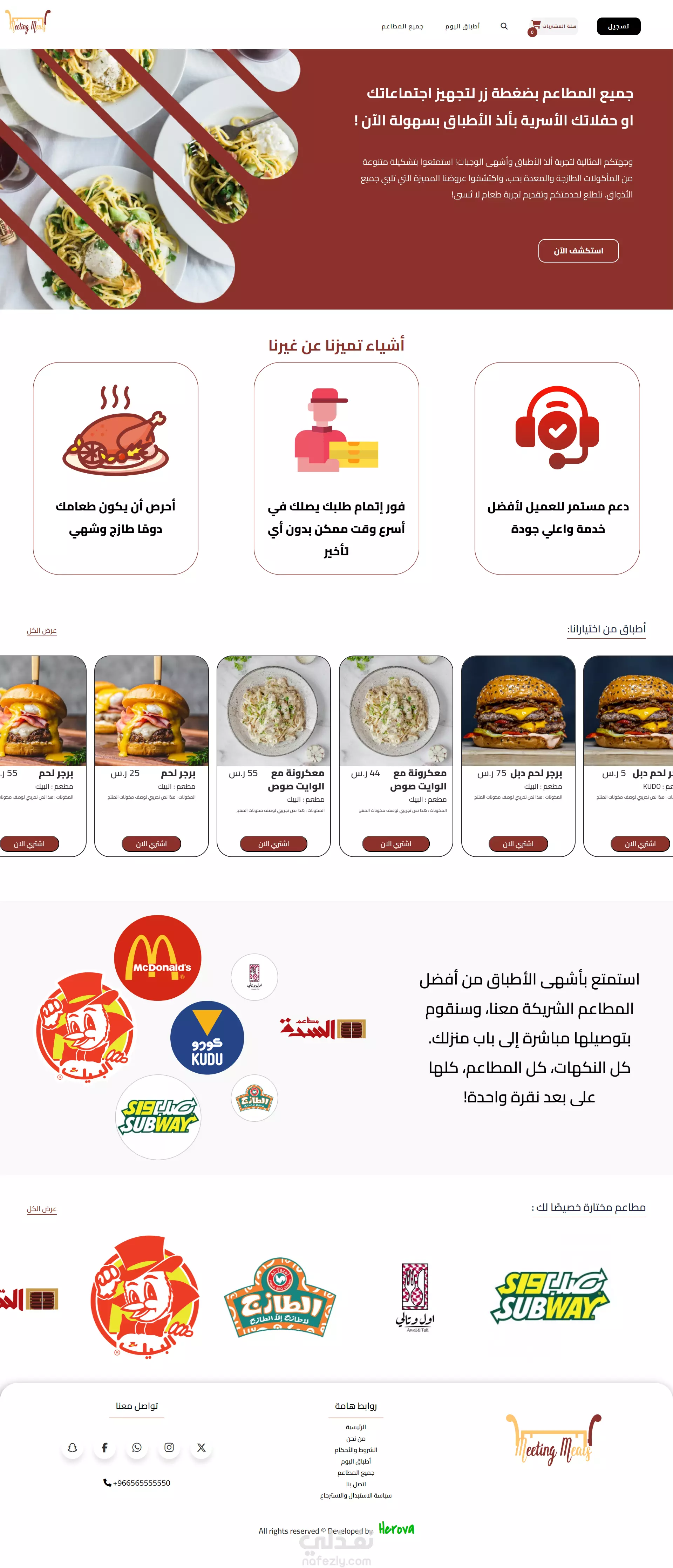
Task: Open the Snapchat icon in the footer
Action: click(73, 1447)
